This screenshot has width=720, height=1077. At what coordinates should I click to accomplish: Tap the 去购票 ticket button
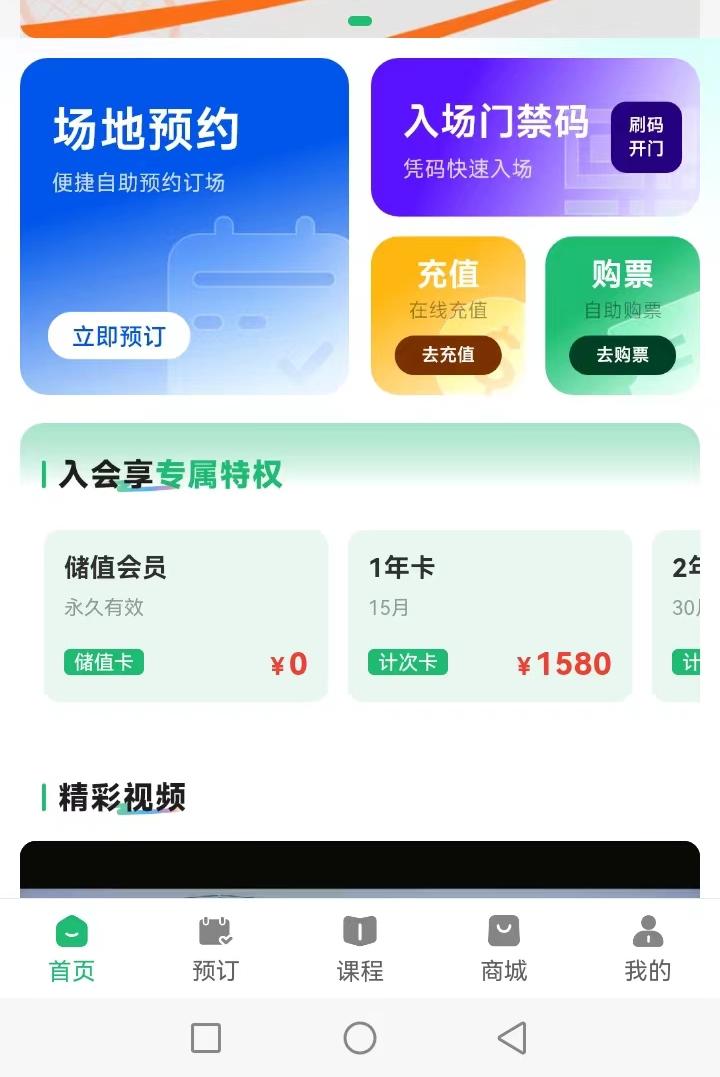click(x=622, y=355)
